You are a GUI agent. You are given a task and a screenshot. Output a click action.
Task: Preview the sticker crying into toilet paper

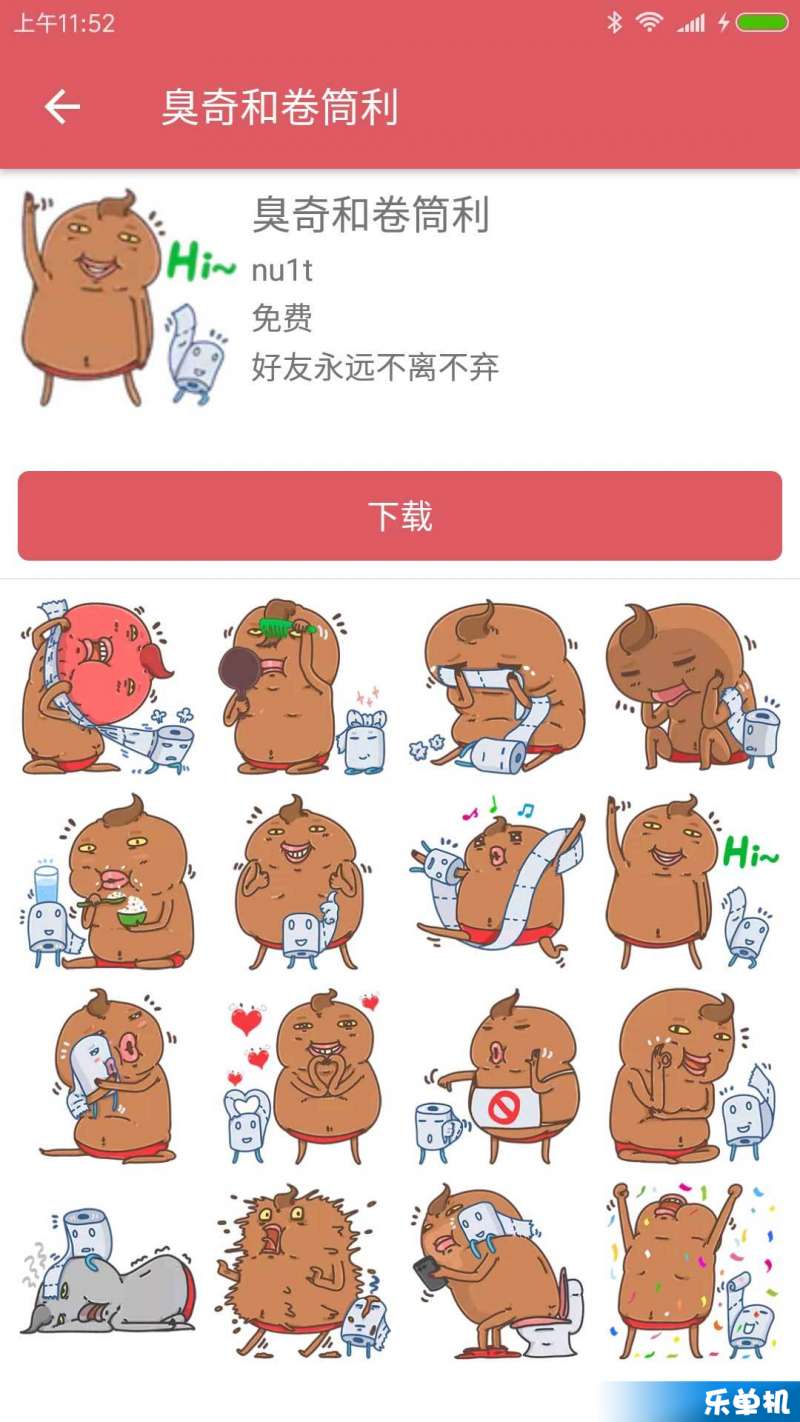tap(497, 687)
